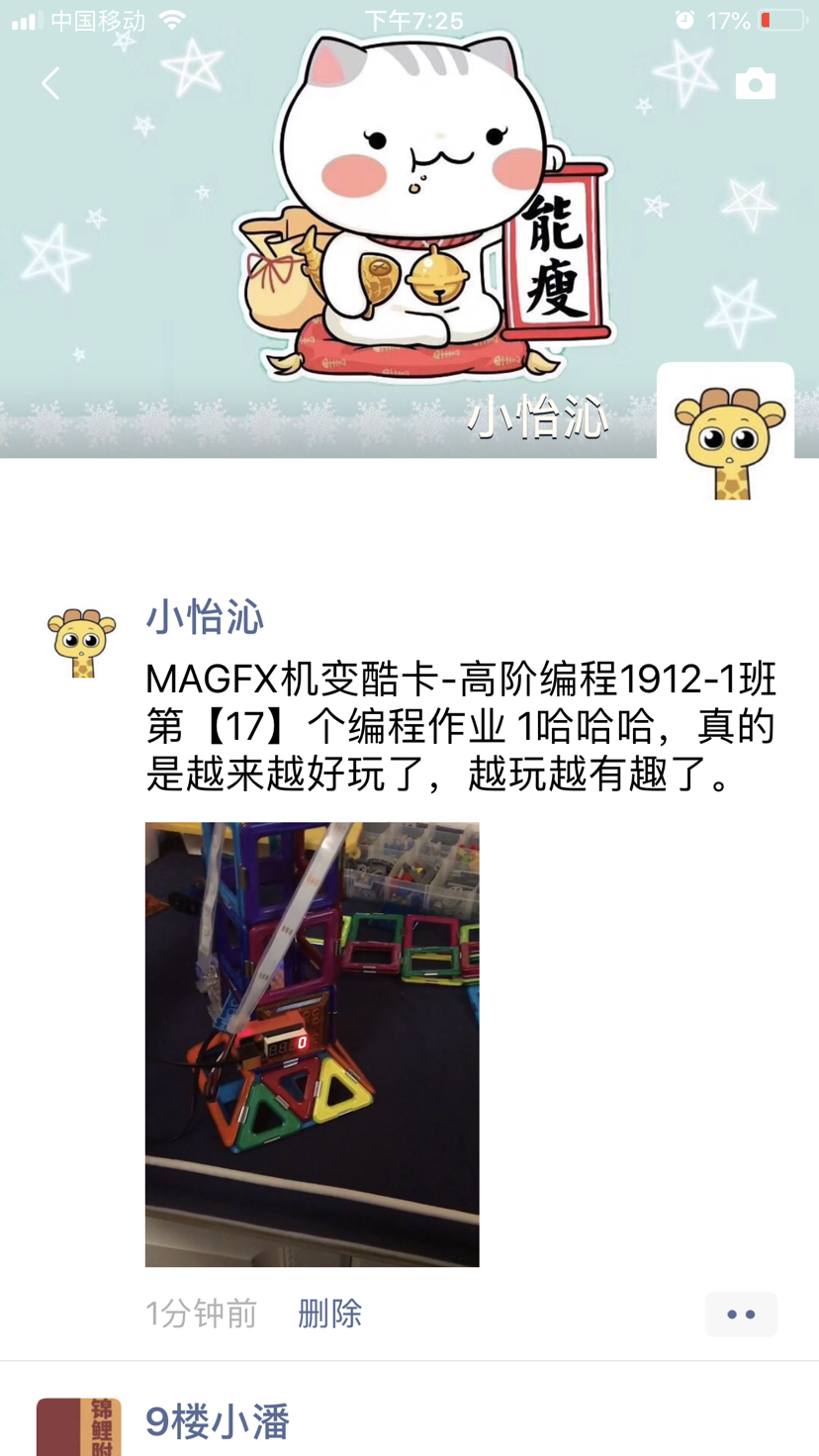Open the magnetic blocks photo in the post
The height and width of the screenshot is (1456, 819).
coord(312,1044)
